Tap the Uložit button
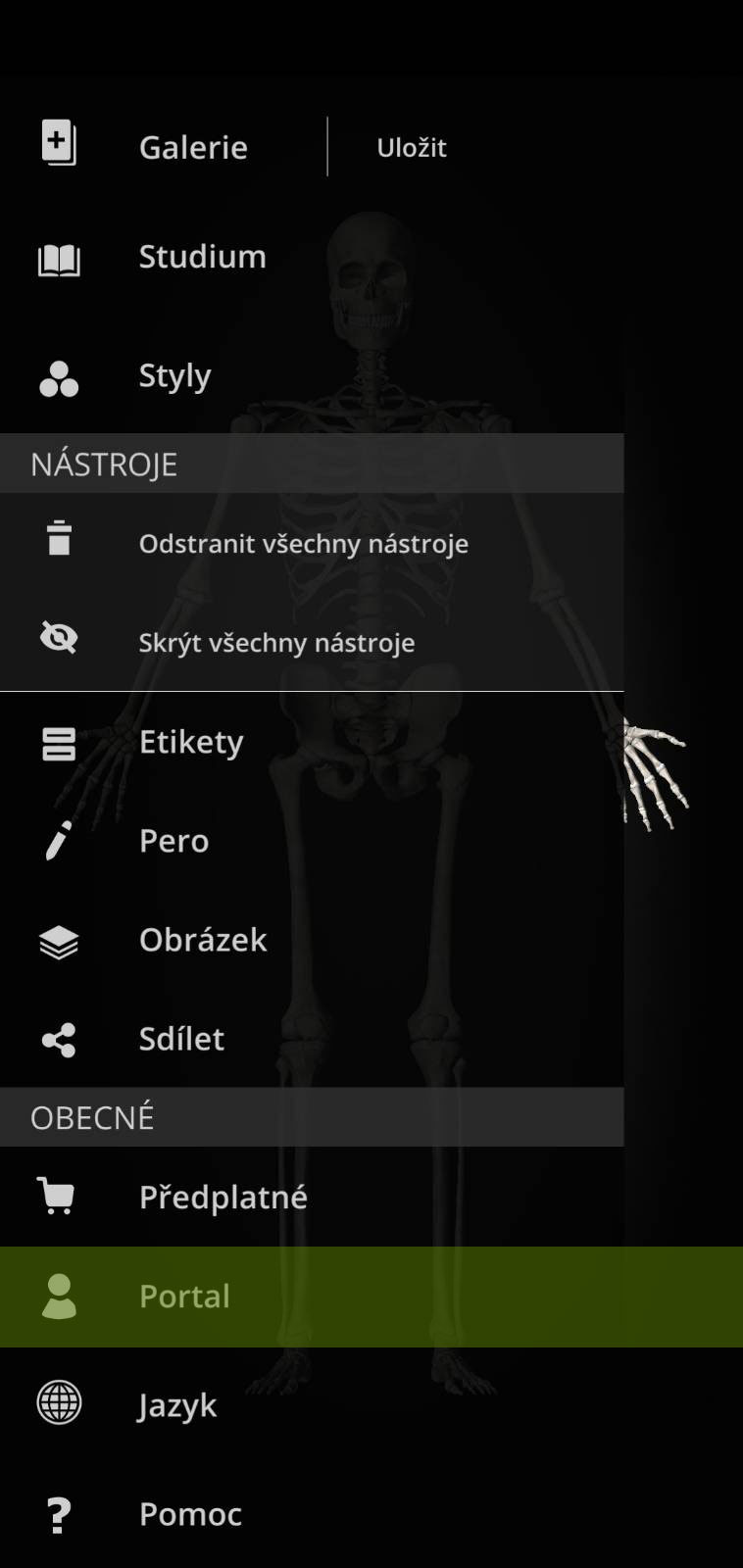This screenshot has width=743, height=1568. point(412,147)
